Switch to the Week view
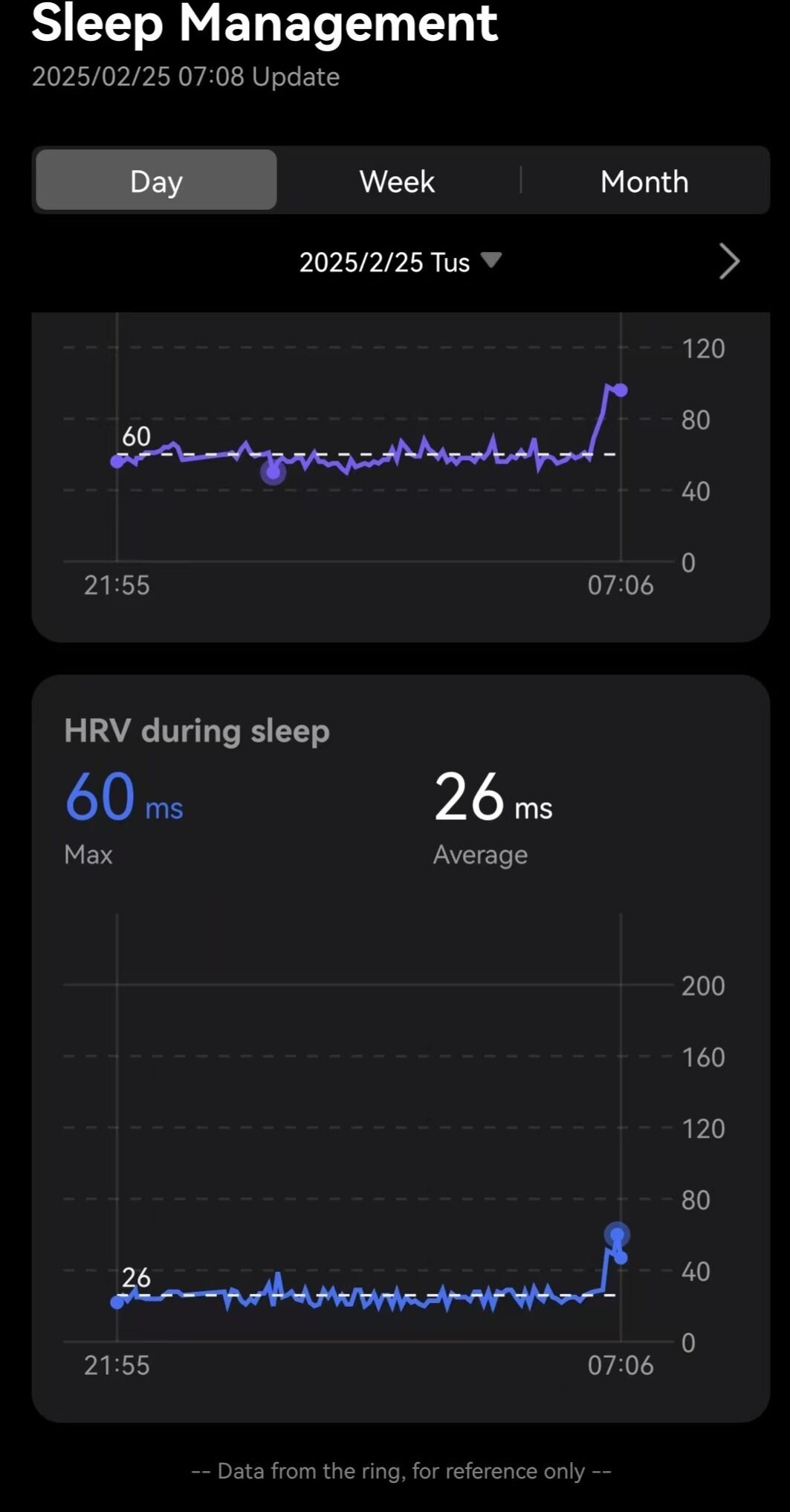The width and height of the screenshot is (790, 1512). [x=397, y=181]
